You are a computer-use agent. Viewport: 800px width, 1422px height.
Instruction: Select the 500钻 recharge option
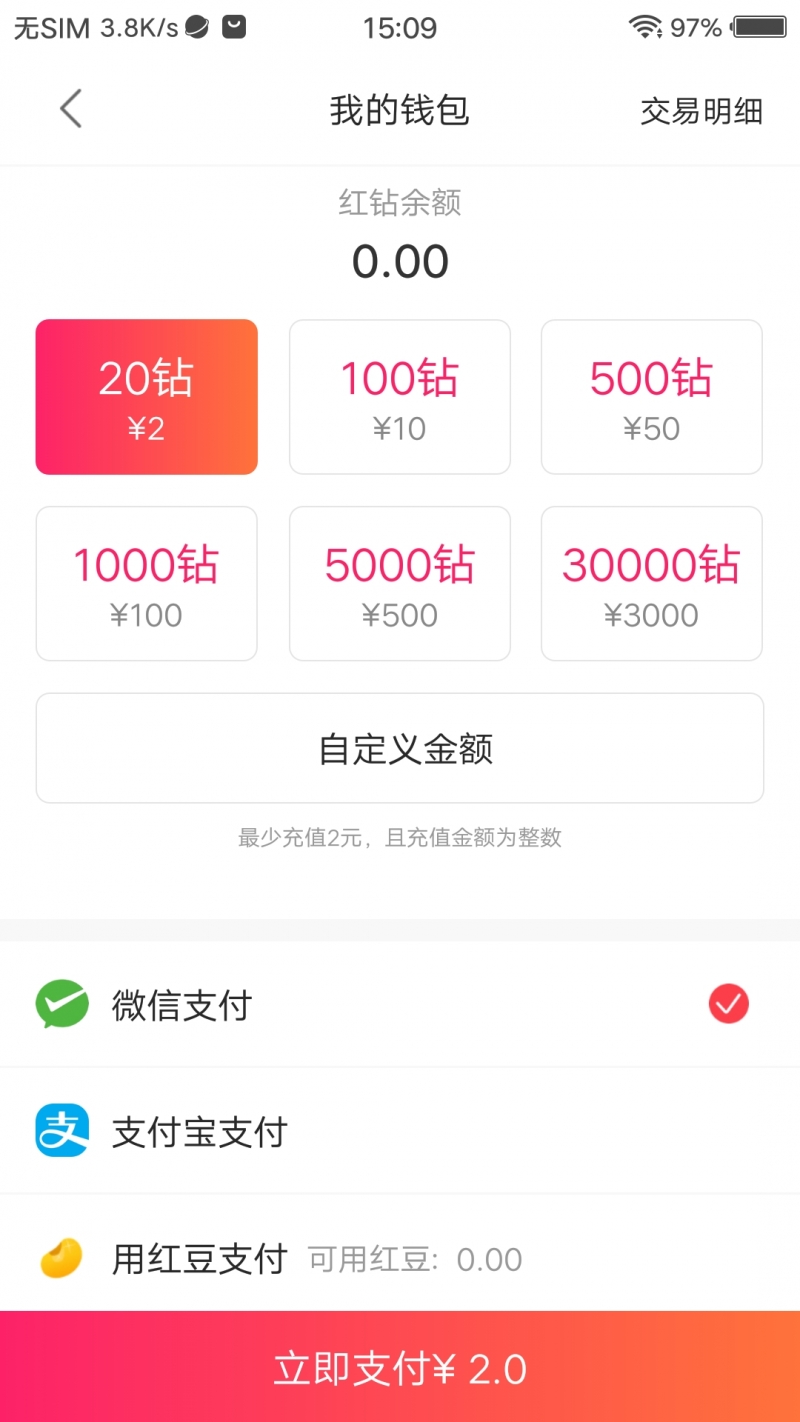coord(651,396)
